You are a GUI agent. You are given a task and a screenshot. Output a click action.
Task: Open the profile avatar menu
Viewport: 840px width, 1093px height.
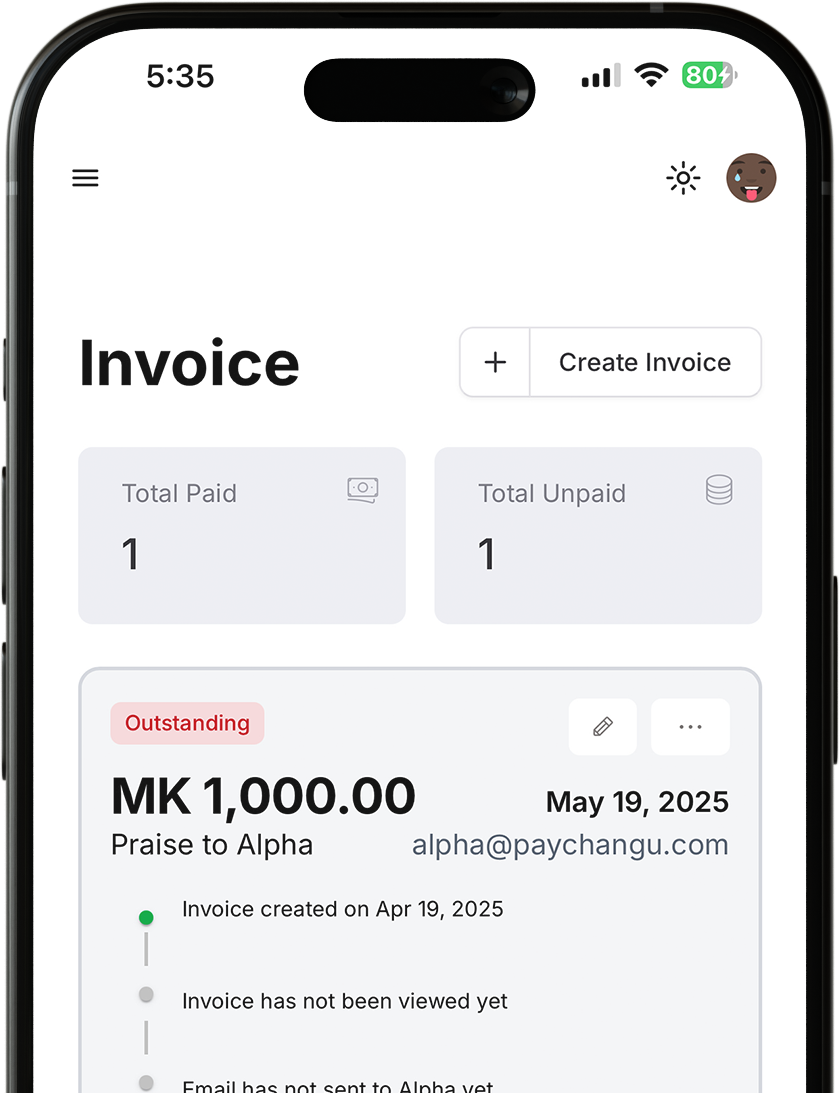751,179
